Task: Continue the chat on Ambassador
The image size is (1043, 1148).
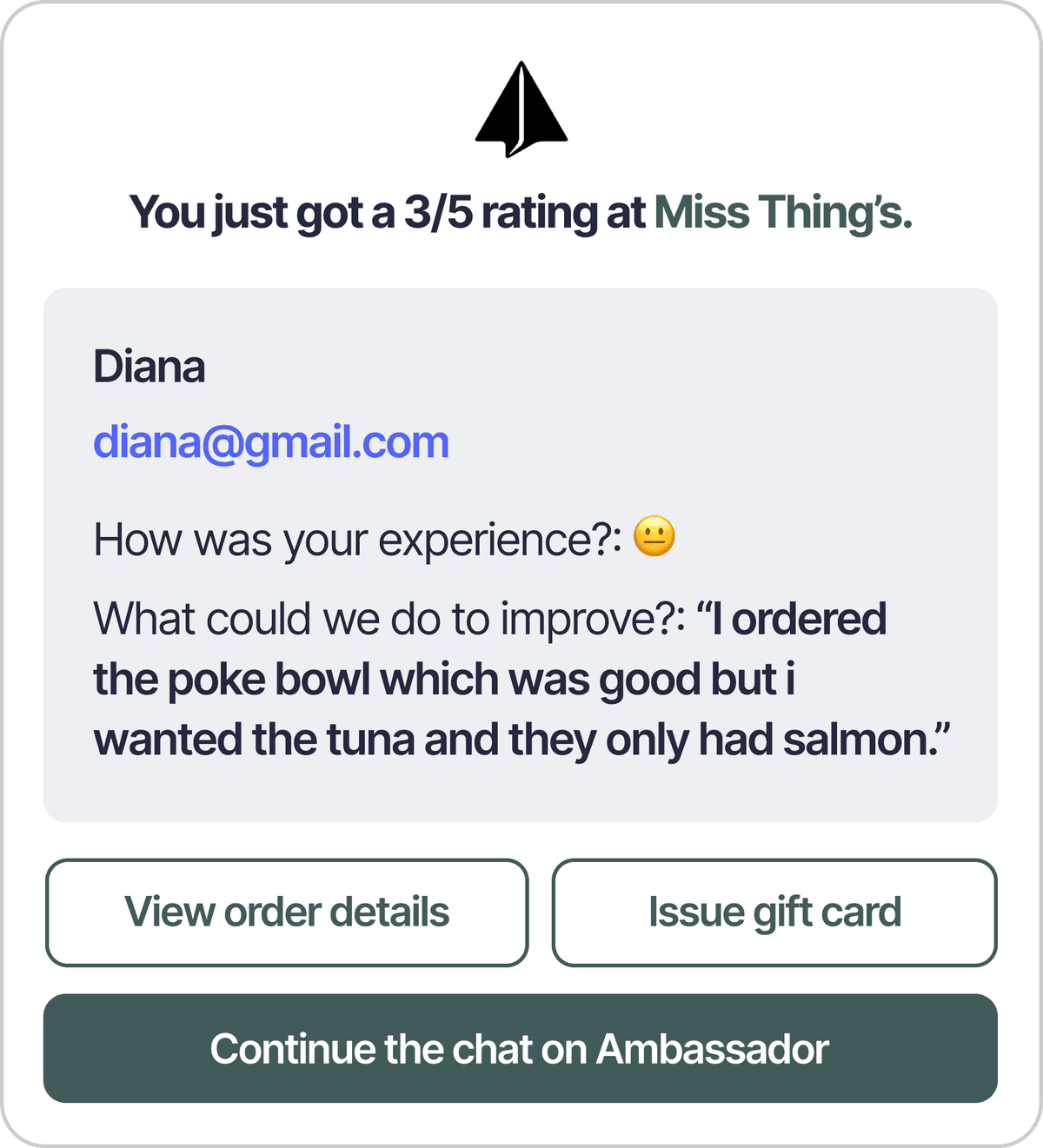Action: click(x=520, y=1048)
